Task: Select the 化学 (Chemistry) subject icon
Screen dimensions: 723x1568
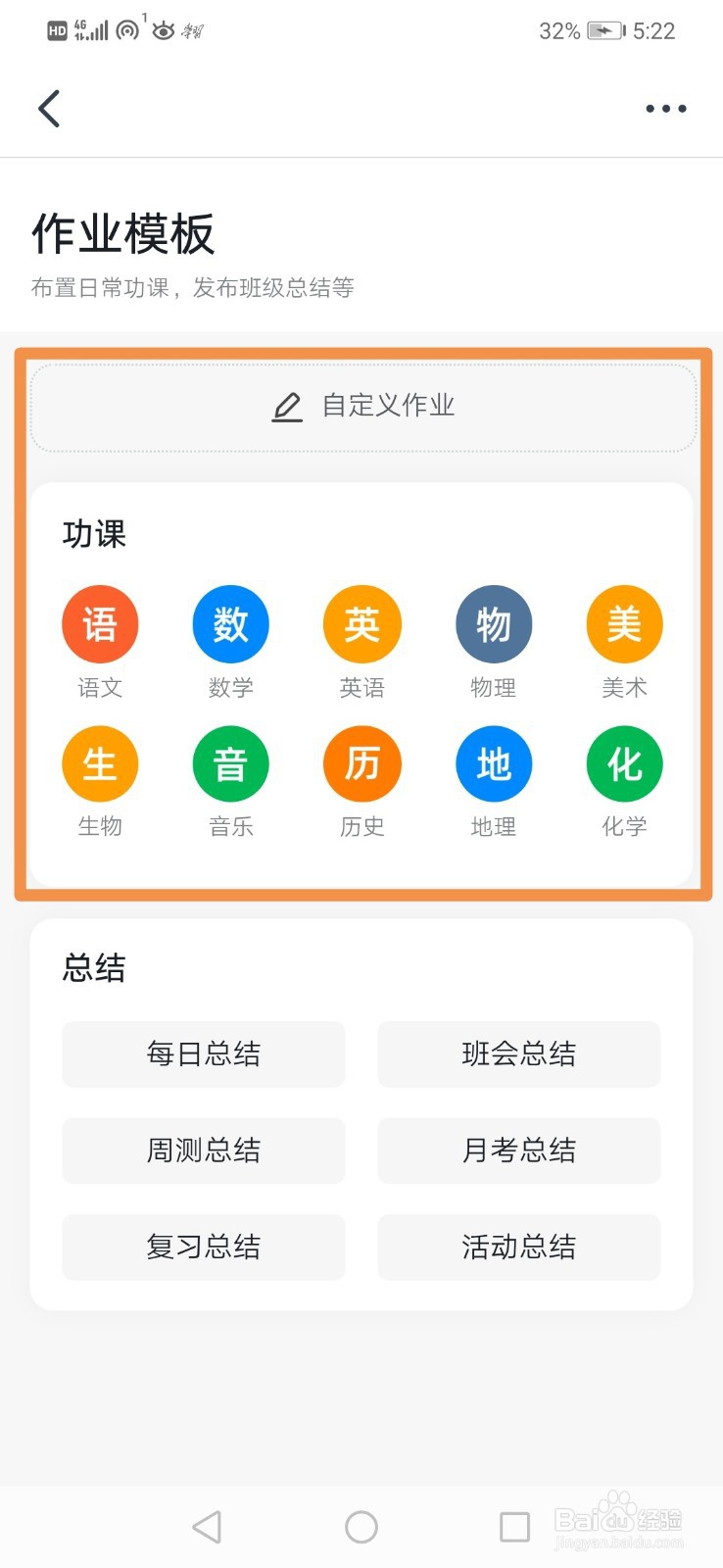Action: (x=624, y=763)
